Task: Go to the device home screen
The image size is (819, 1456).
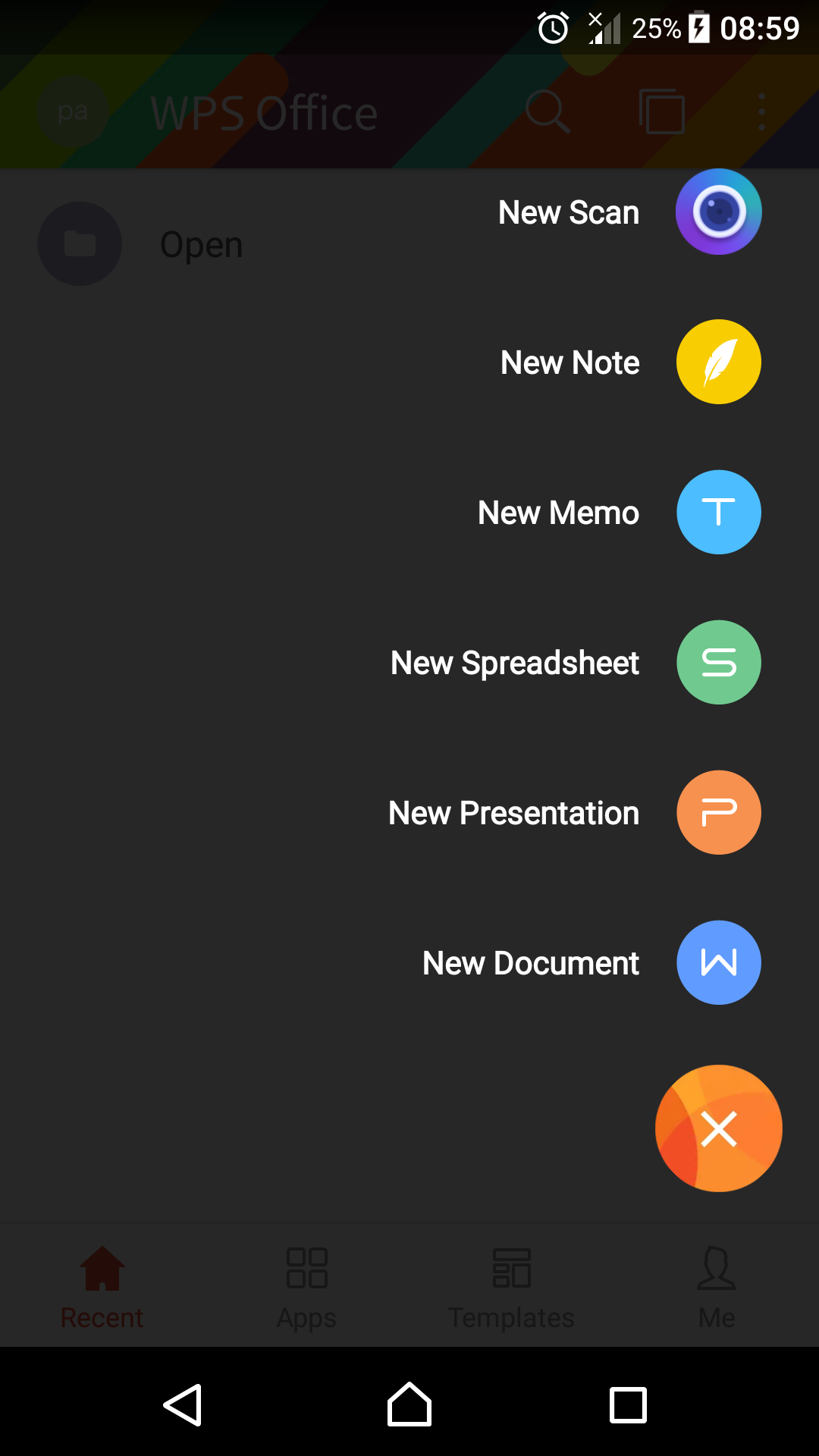Action: (x=409, y=1404)
